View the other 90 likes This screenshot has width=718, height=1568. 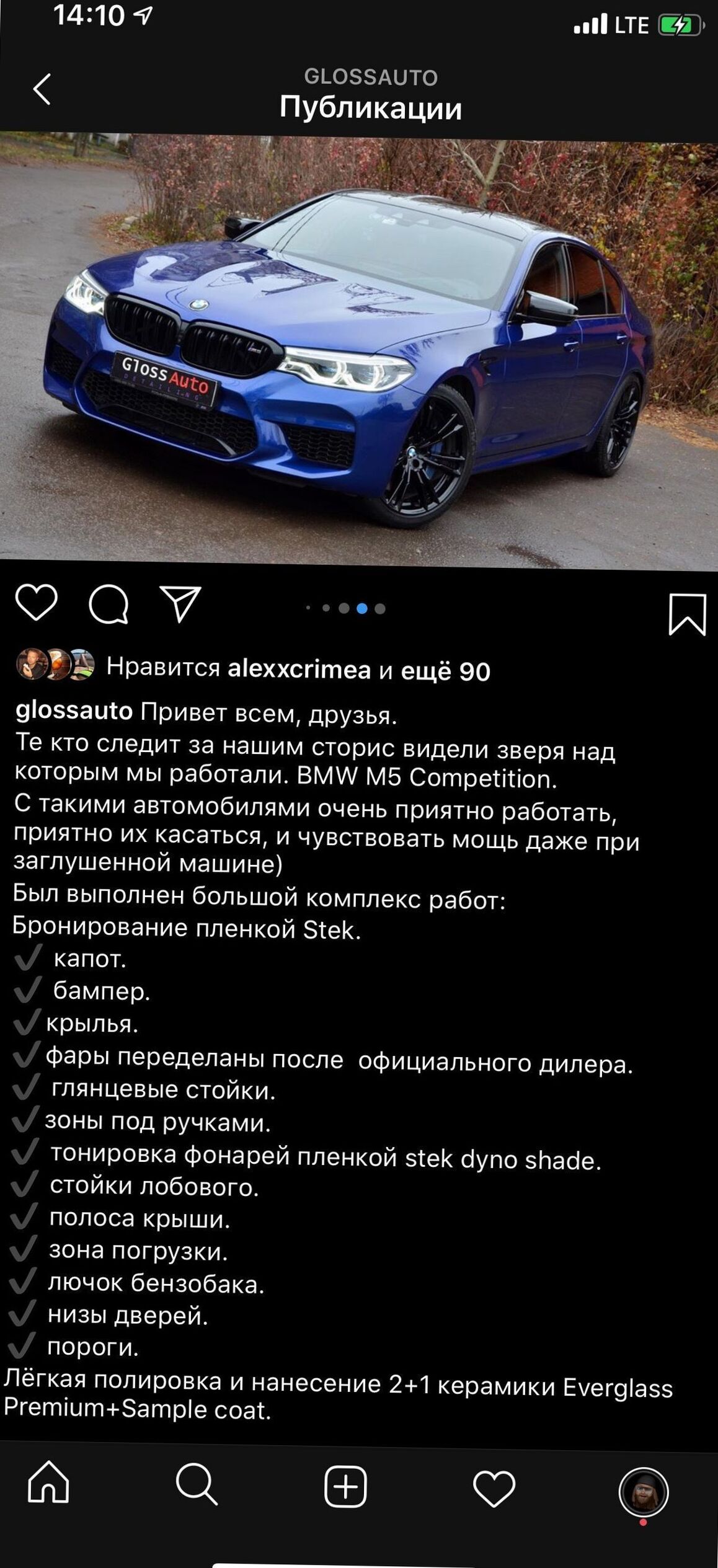445,671
